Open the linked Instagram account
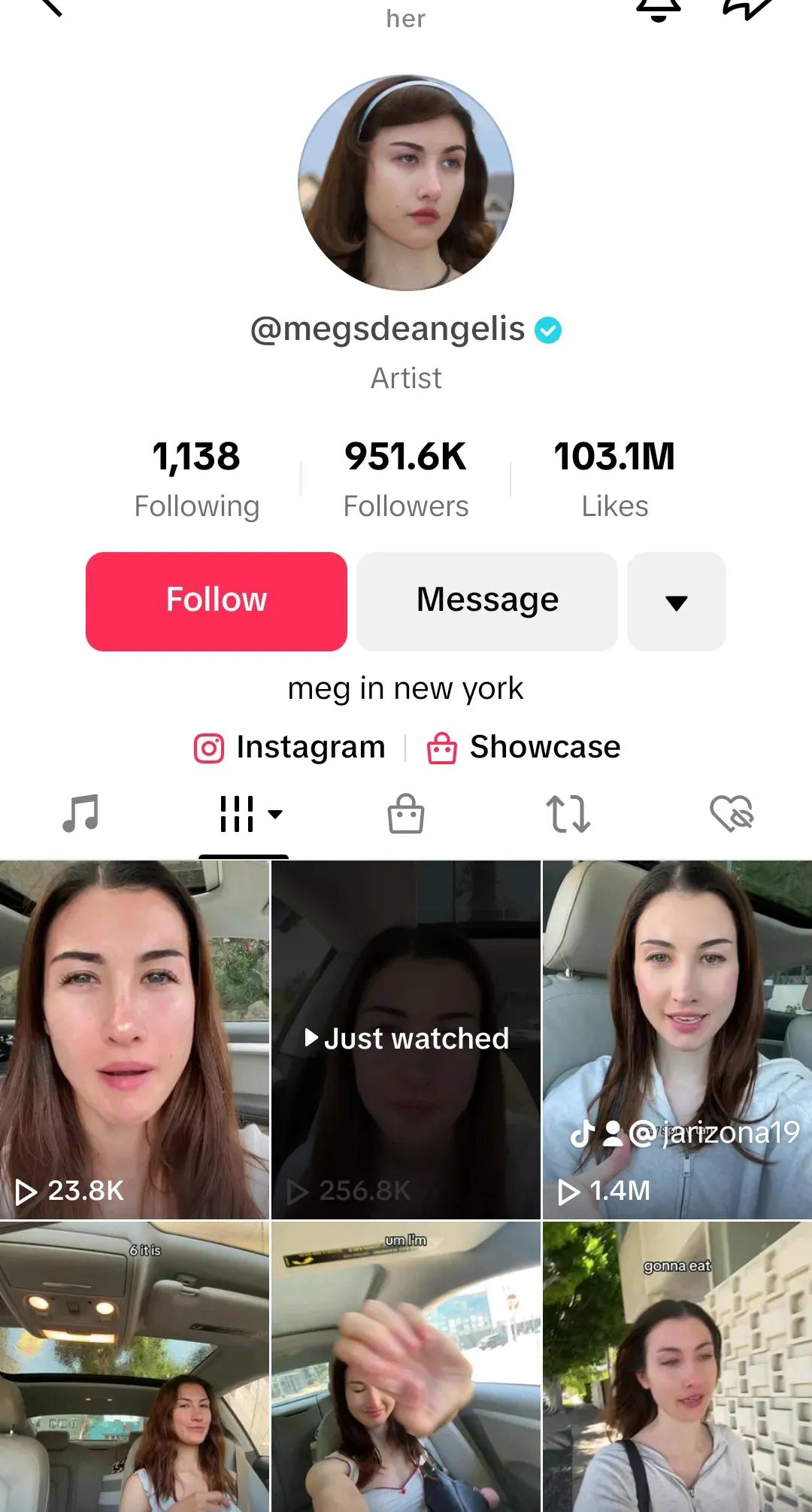Viewport: 812px width, 1512px height. tap(290, 748)
